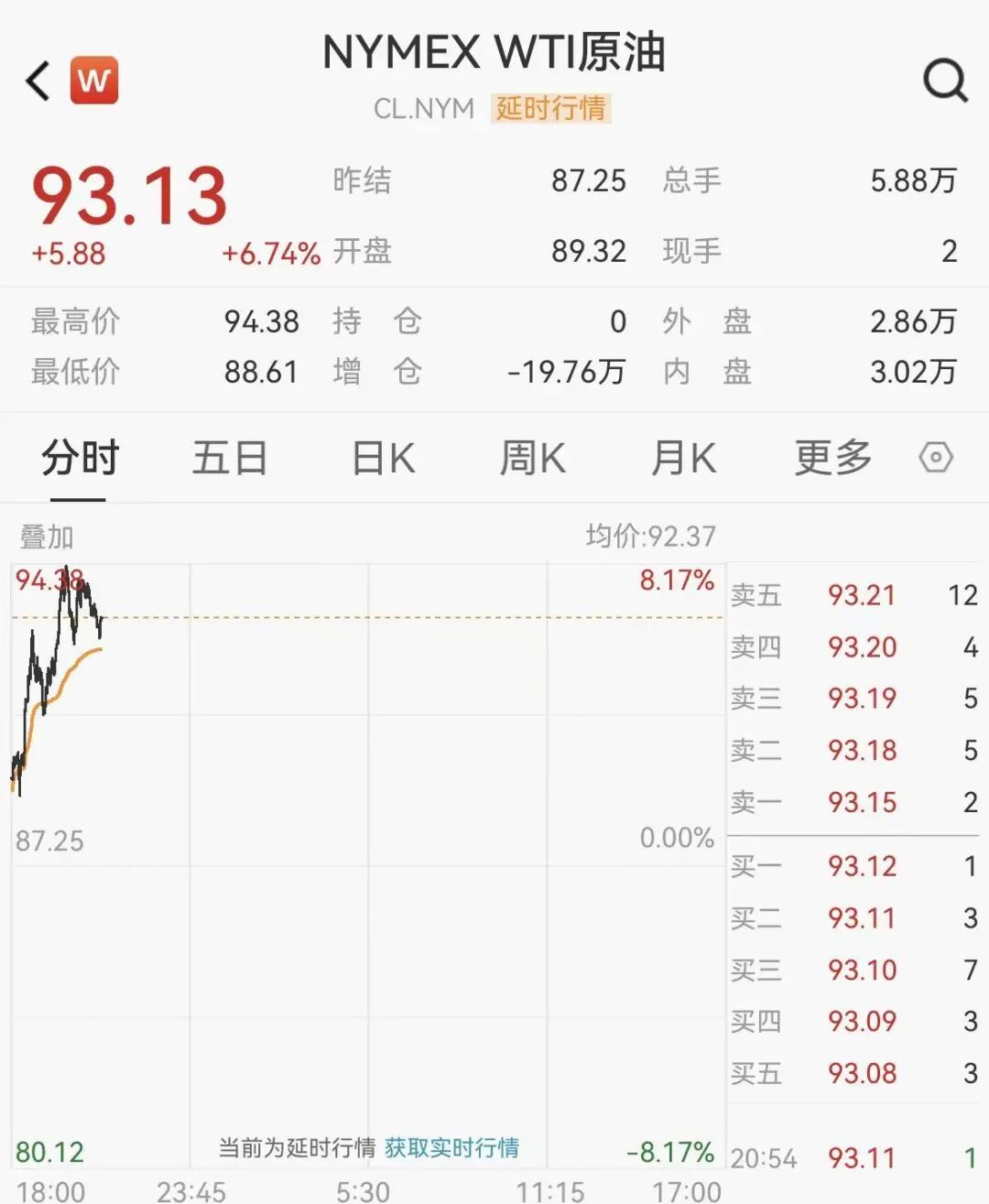The image size is (989, 1204).
Task: Switch to the 五日 chart tab
Action: point(229,458)
